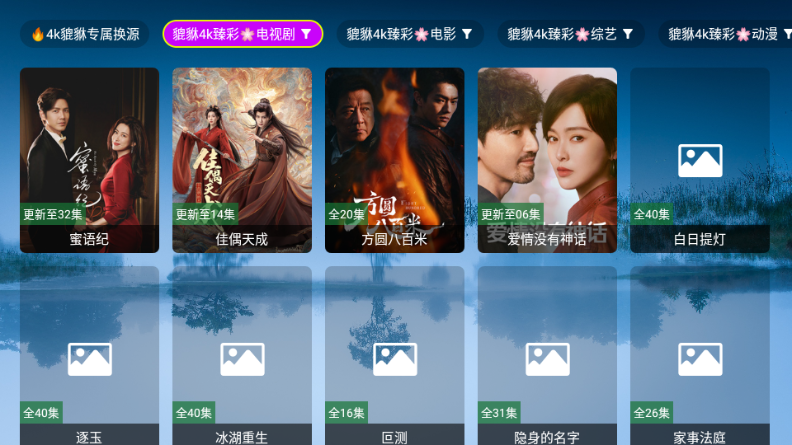Open the series 回测

(x=394, y=358)
